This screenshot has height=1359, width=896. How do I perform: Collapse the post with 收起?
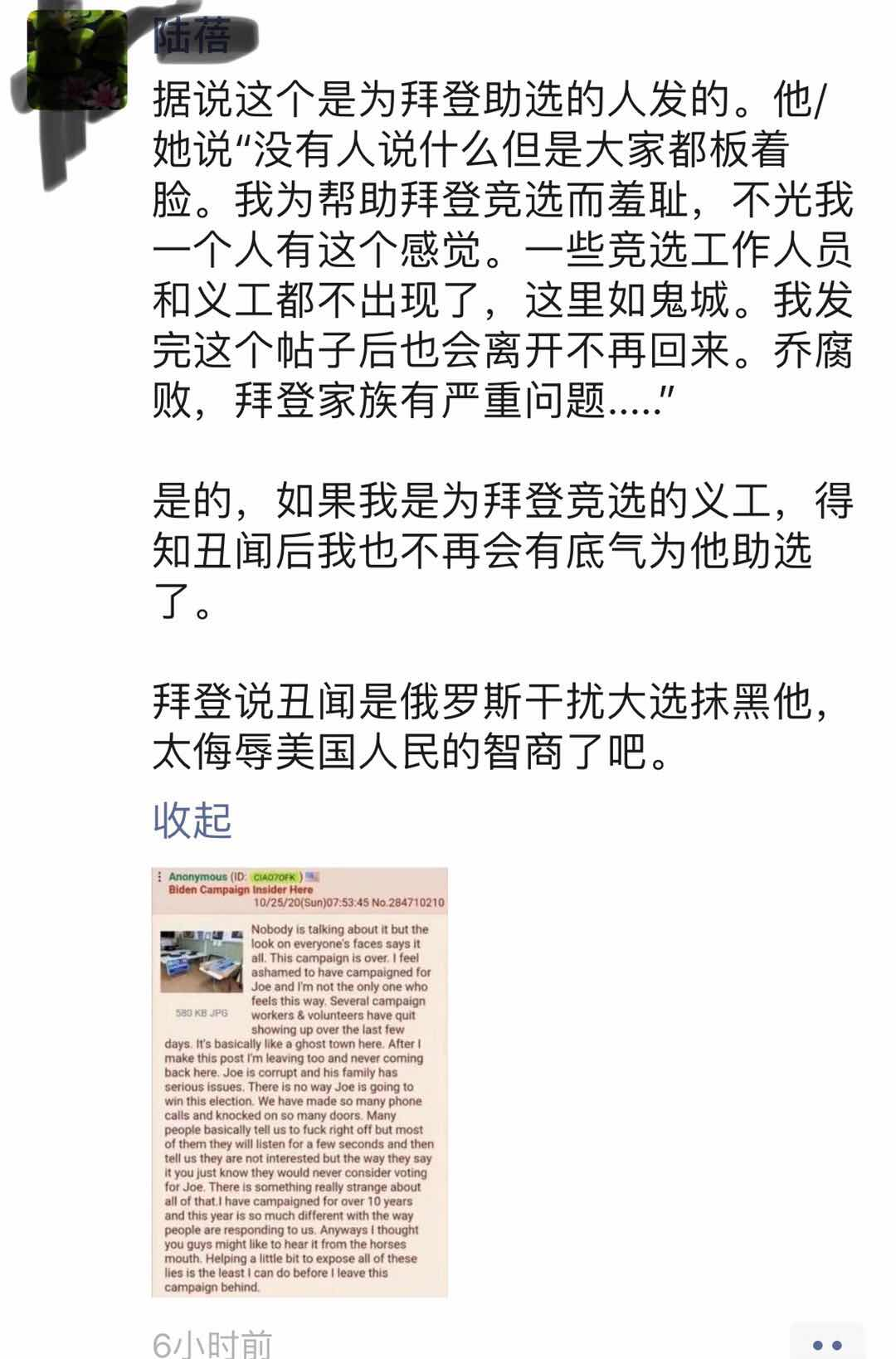(x=192, y=820)
